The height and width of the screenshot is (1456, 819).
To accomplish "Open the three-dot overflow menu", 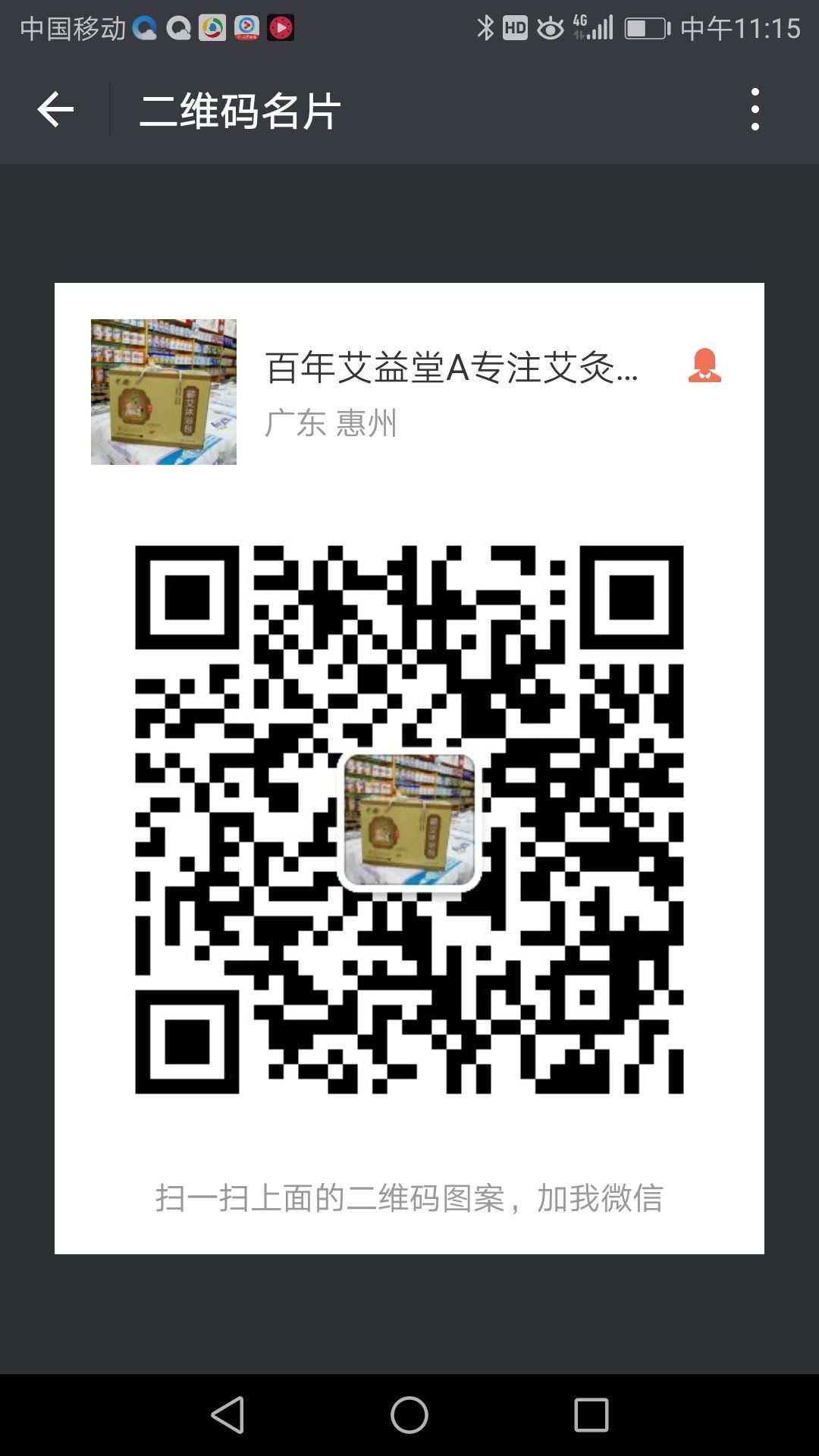I will 755,109.
